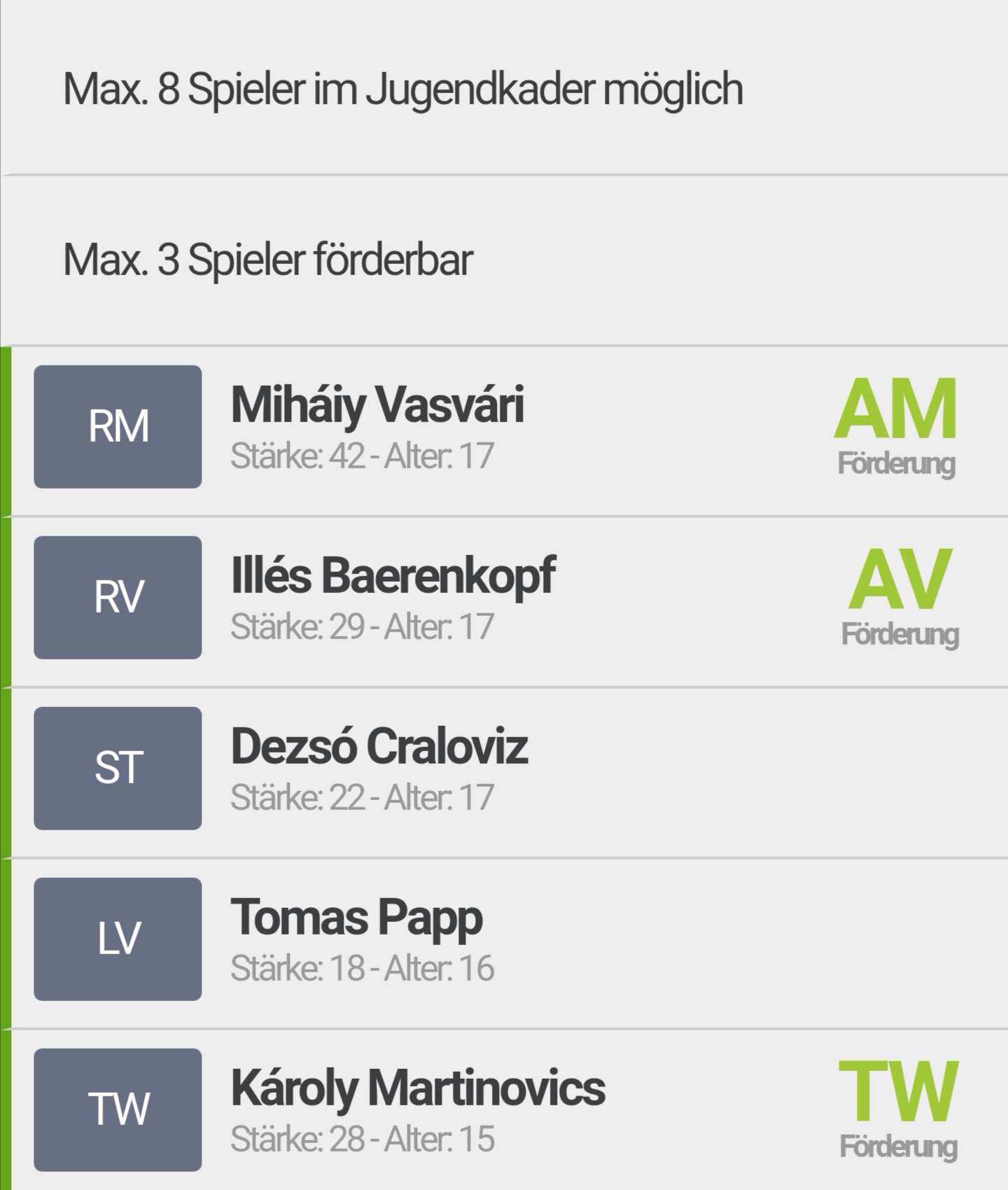Select striker Dezsó Craloviz
Viewport: 1008px width, 1190px height.
(x=379, y=748)
